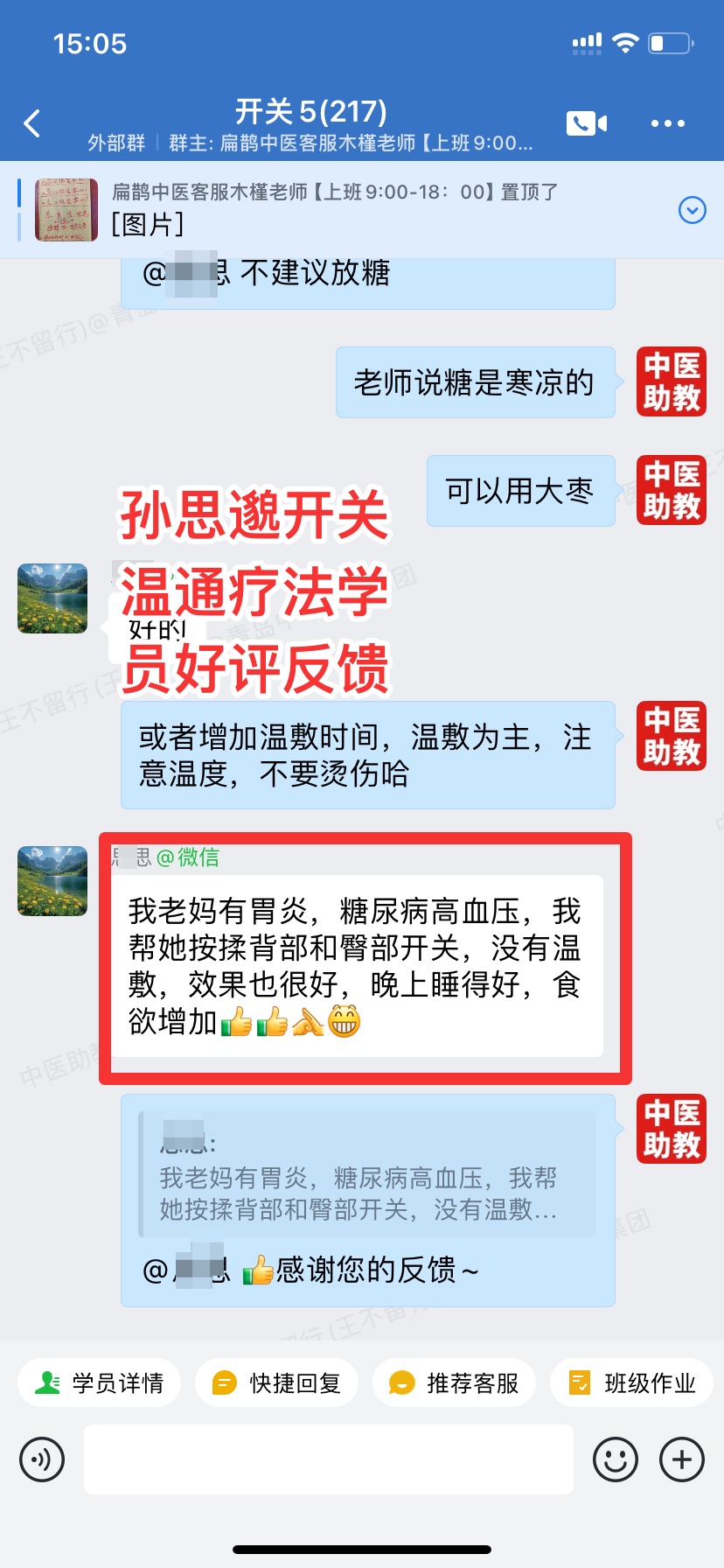Select 推荐客服
Screen dimensions: 724x1568
pyautogui.click(x=454, y=1382)
